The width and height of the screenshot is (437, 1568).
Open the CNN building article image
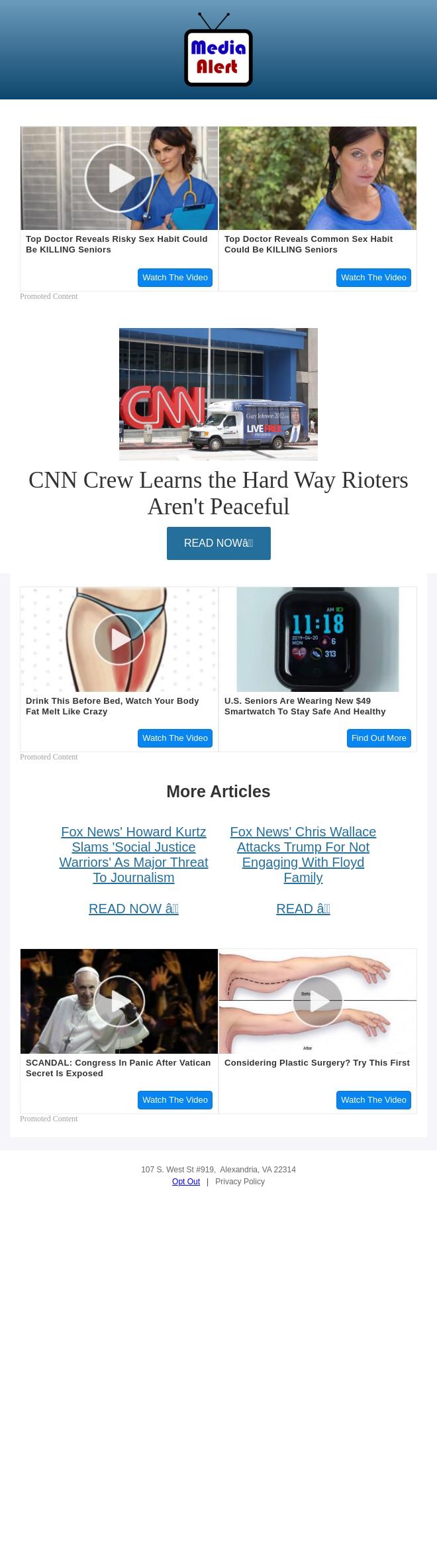click(x=218, y=394)
